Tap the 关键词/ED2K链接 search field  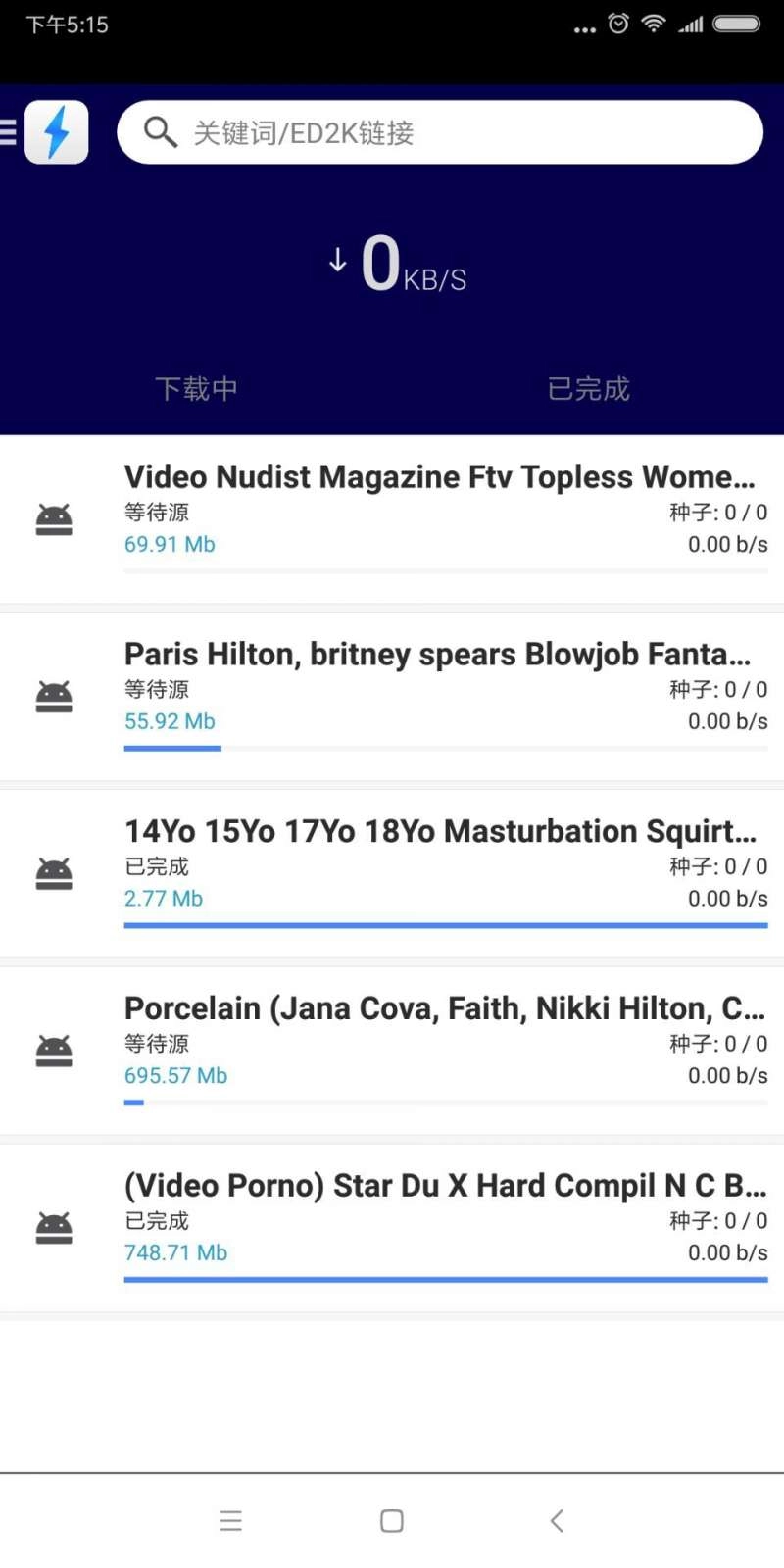tap(441, 132)
